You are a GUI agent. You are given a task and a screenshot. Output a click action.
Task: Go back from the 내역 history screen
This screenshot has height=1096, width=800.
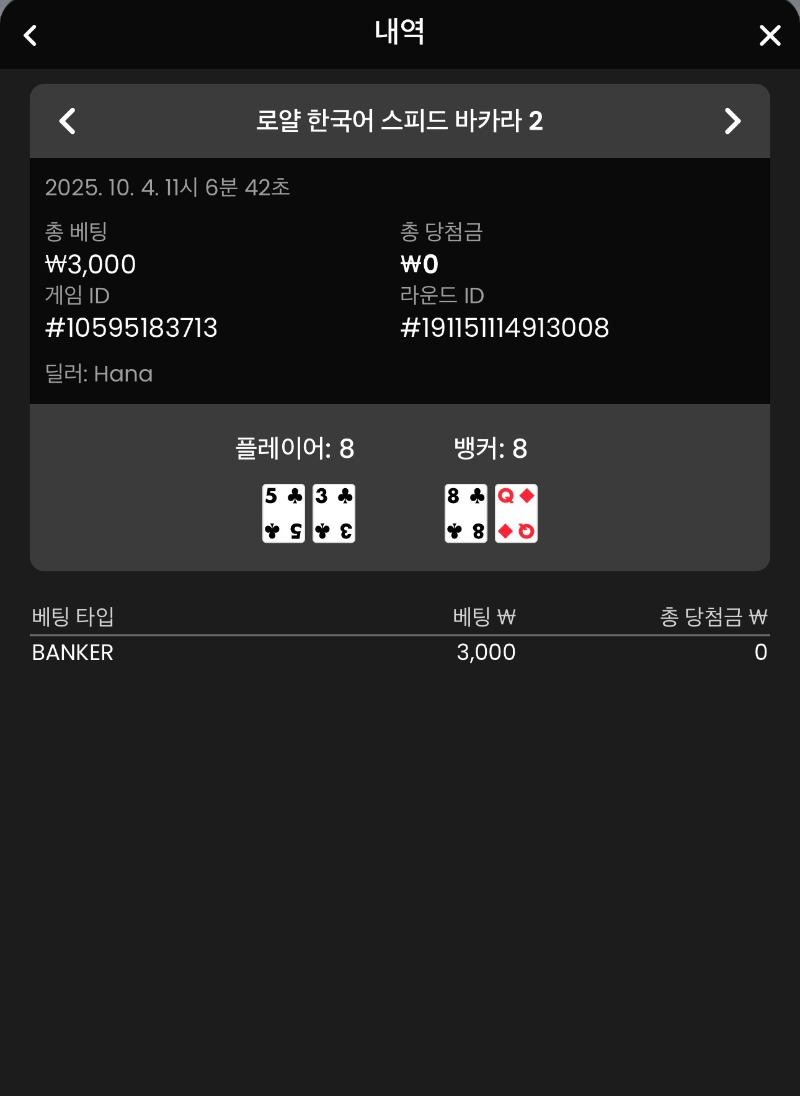click(30, 36)
